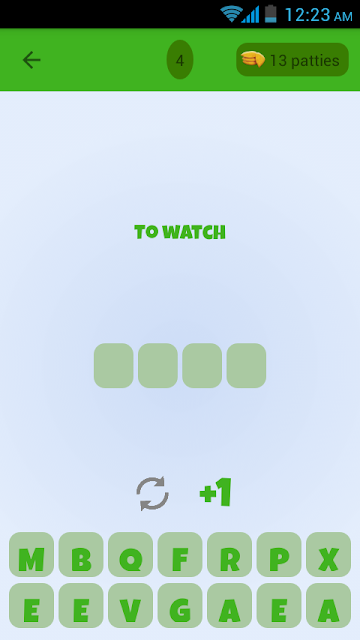Choose the letter V tile
Viewport: 360px width, 640px height.
(x=131, y=605)
